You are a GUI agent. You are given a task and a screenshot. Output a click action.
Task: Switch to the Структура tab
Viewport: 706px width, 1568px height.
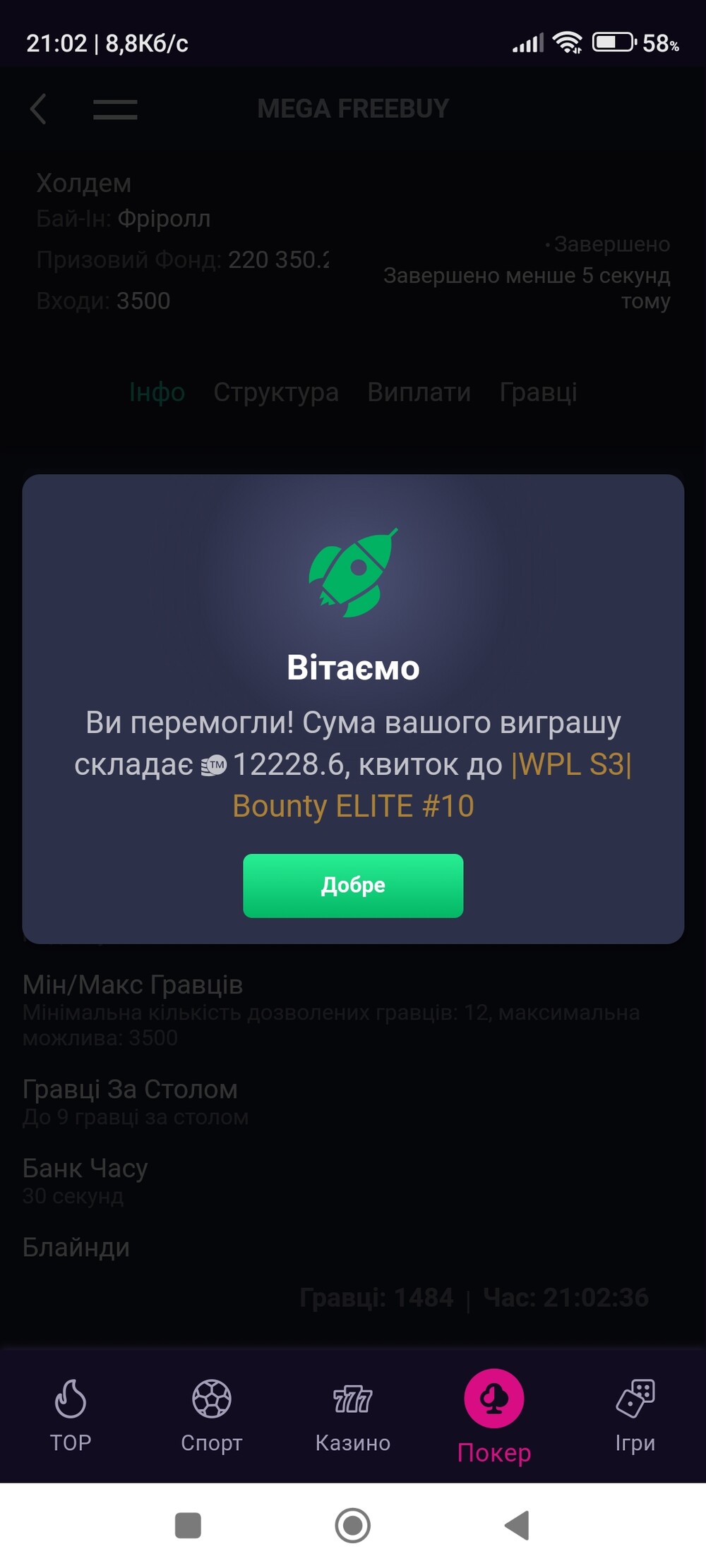276,392
